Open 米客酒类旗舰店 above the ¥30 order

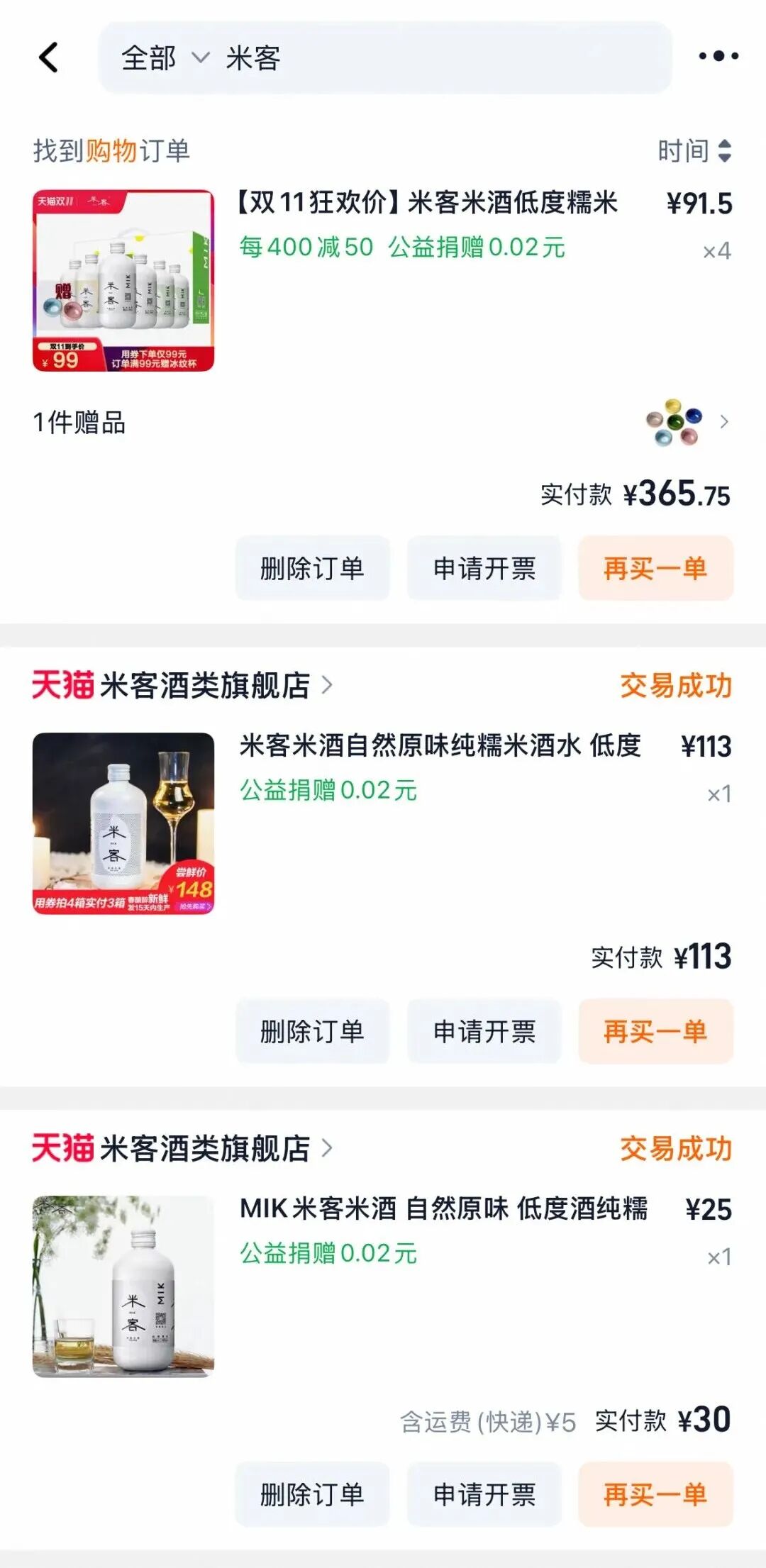point(204,1148)
